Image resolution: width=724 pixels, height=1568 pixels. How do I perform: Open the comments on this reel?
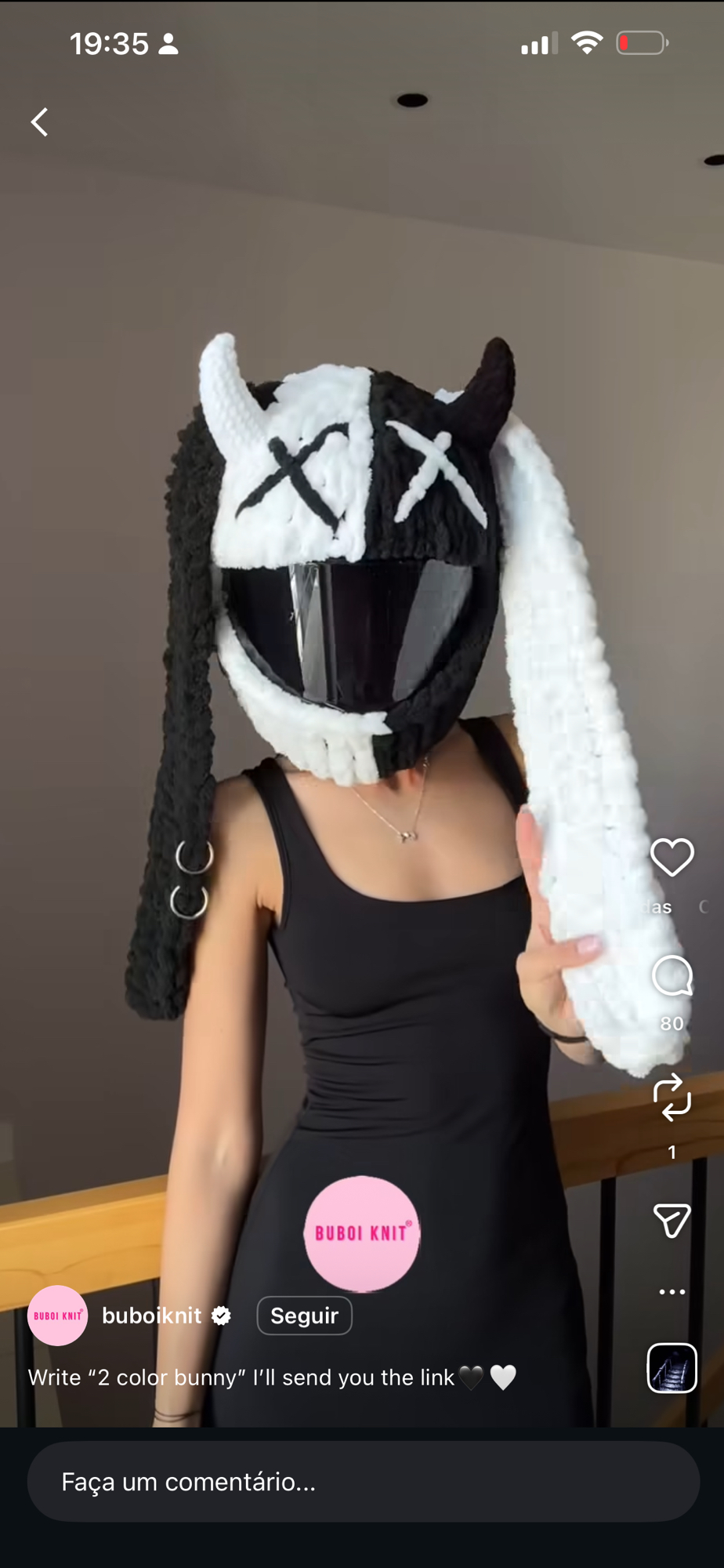(x=672, y=976)
